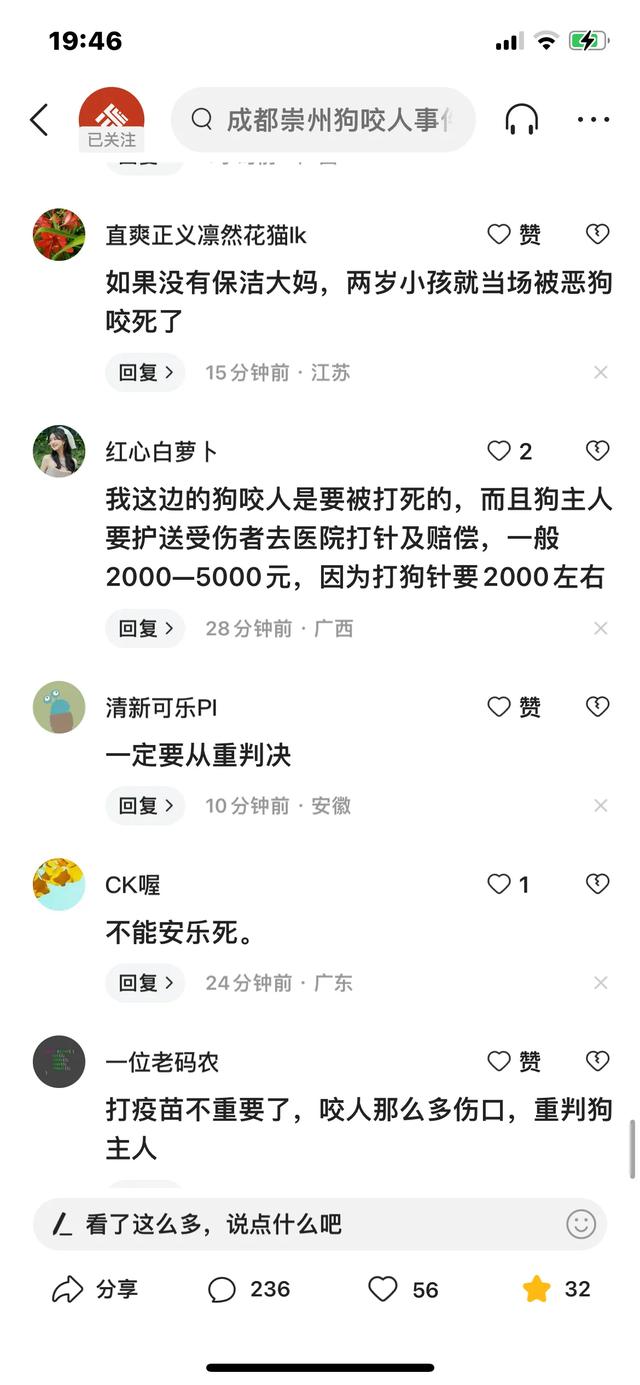Dismiss 清新可乐PI's comment with the X
Screen dimensions: 640x1385
(600, 806)
